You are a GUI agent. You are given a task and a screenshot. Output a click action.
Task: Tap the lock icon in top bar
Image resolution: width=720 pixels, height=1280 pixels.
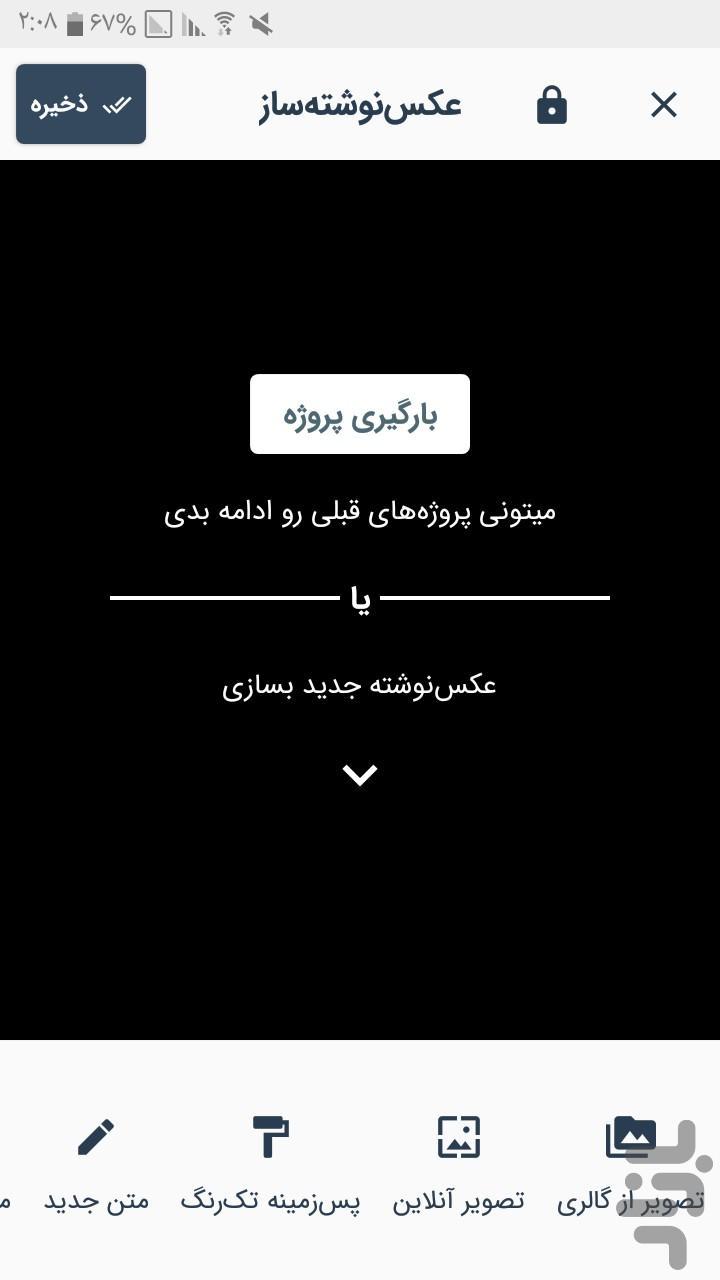click(552, 105)
